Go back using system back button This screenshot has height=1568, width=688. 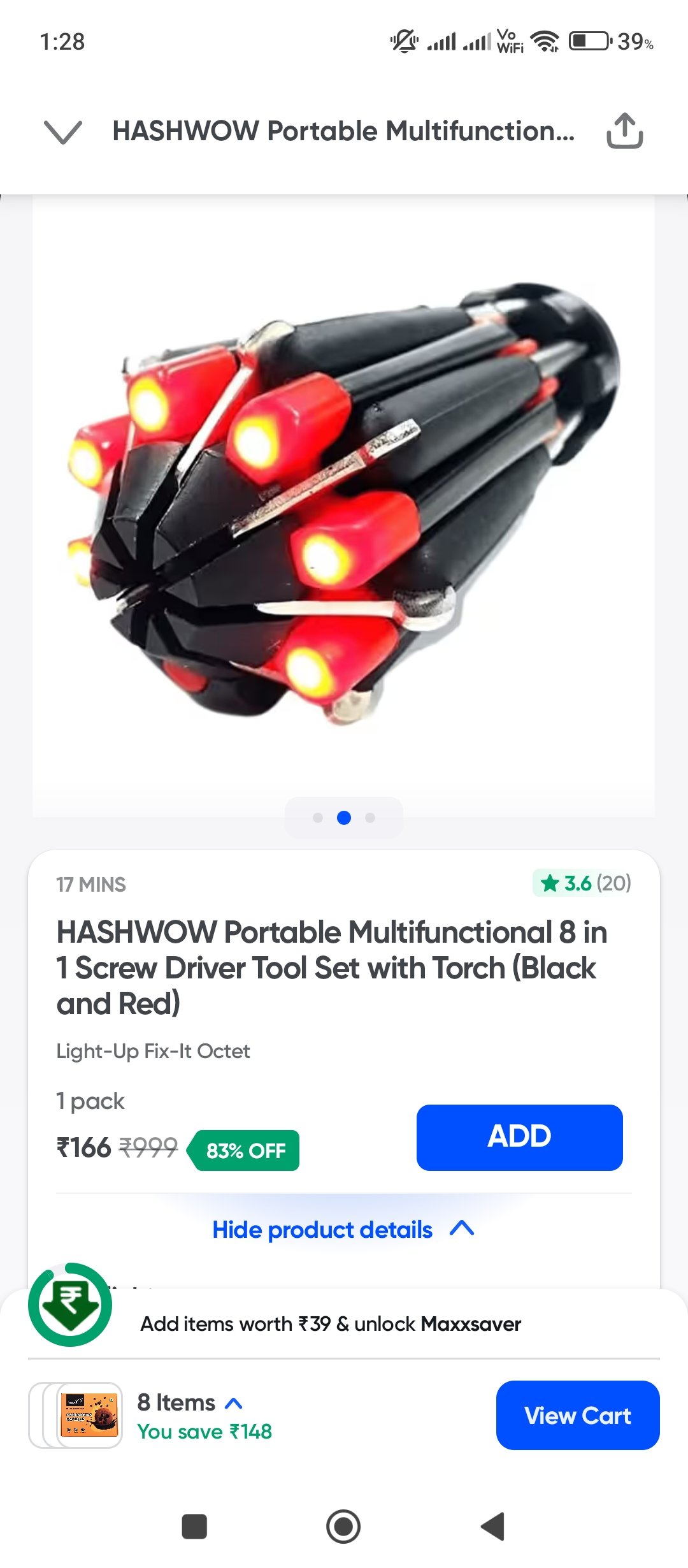493,1526
